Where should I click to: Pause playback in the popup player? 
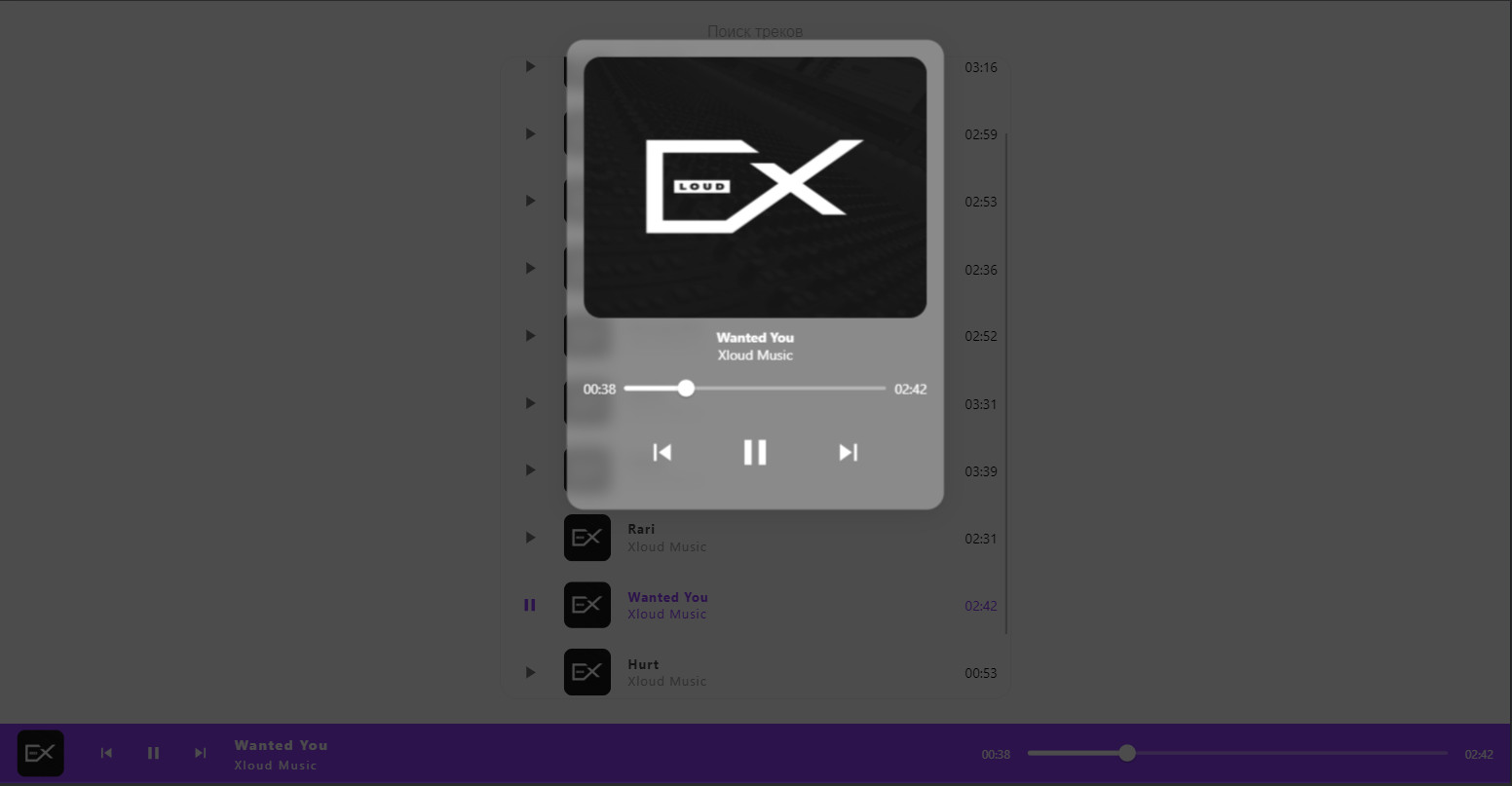[x=755, y=452]
